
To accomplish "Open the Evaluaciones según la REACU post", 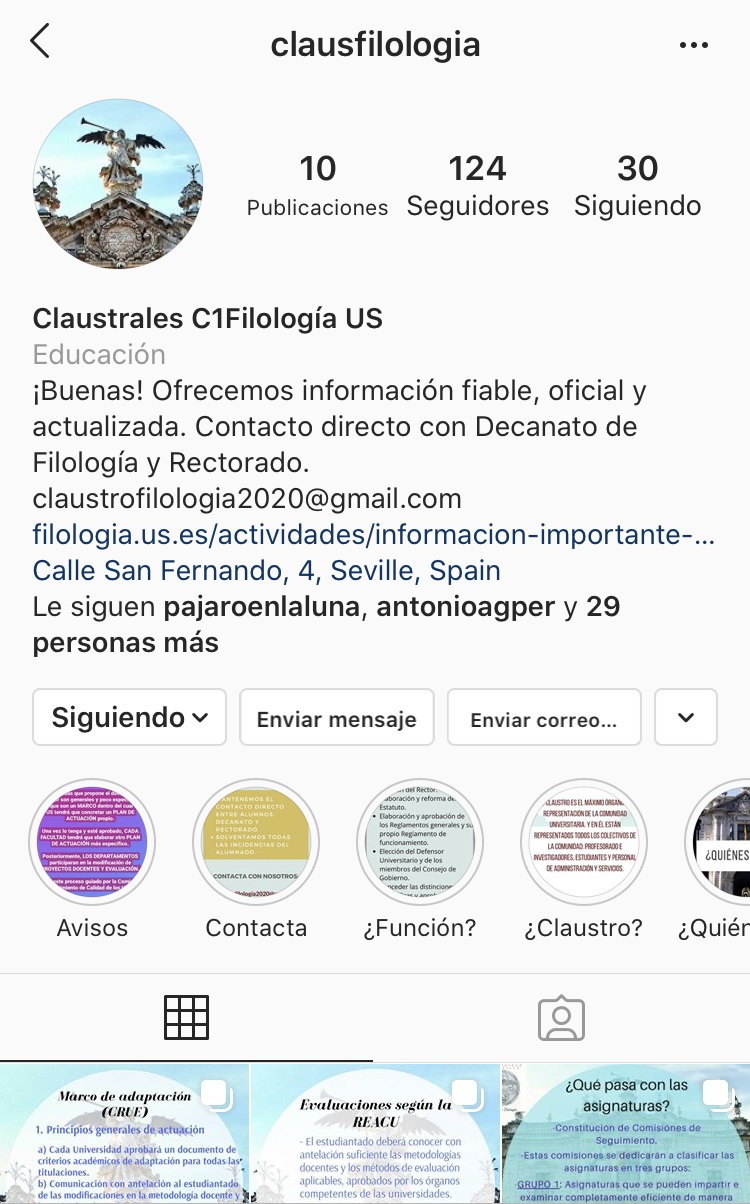I will point(375,1134).
